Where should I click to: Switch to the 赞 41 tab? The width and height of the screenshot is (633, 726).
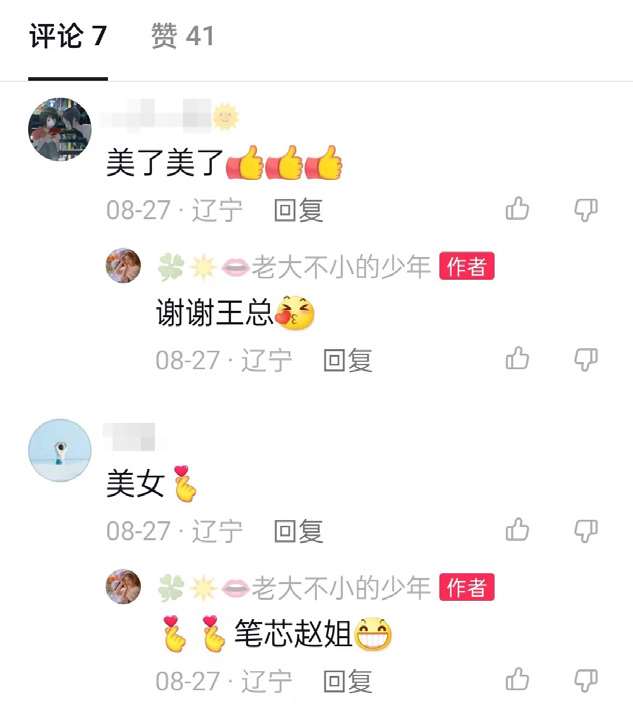182,37
